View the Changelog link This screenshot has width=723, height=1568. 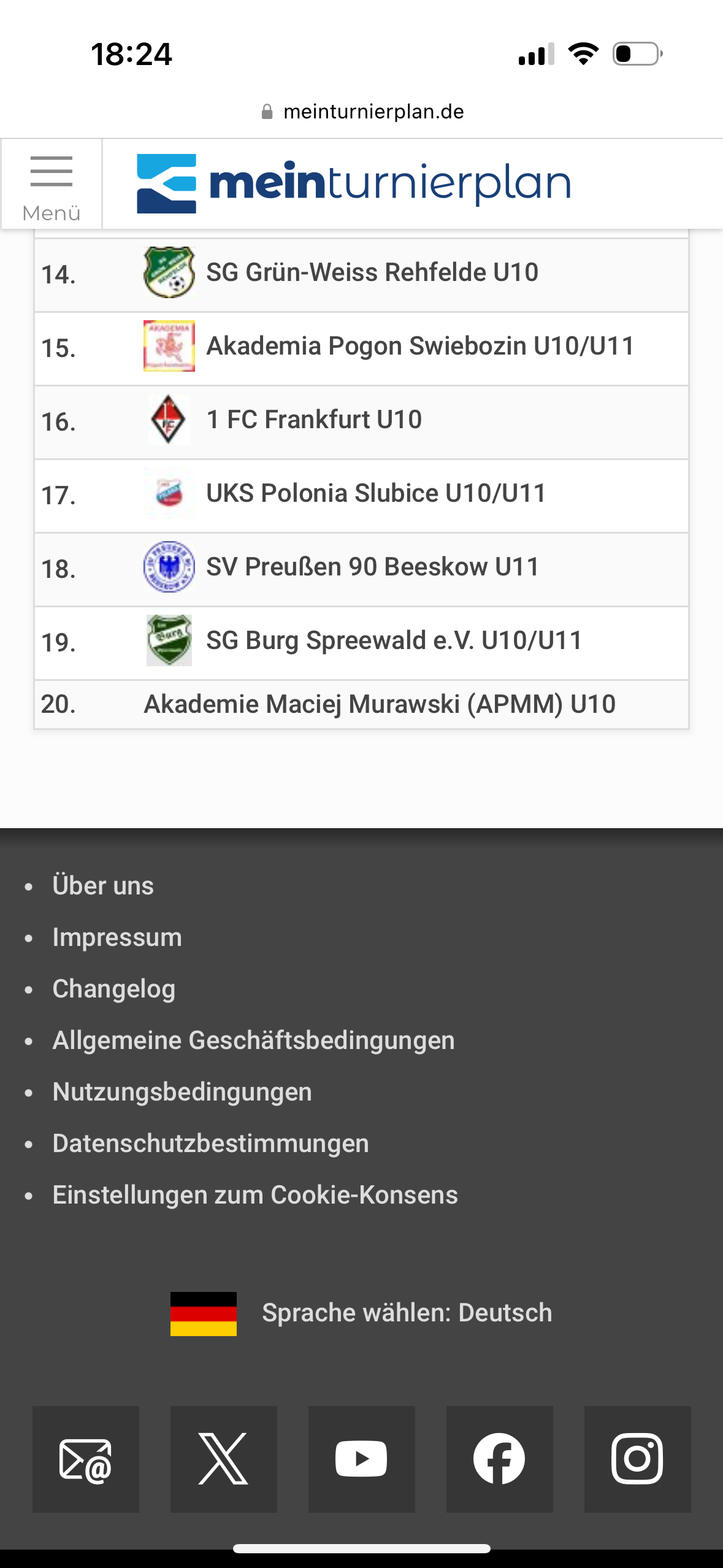[114, 989]
